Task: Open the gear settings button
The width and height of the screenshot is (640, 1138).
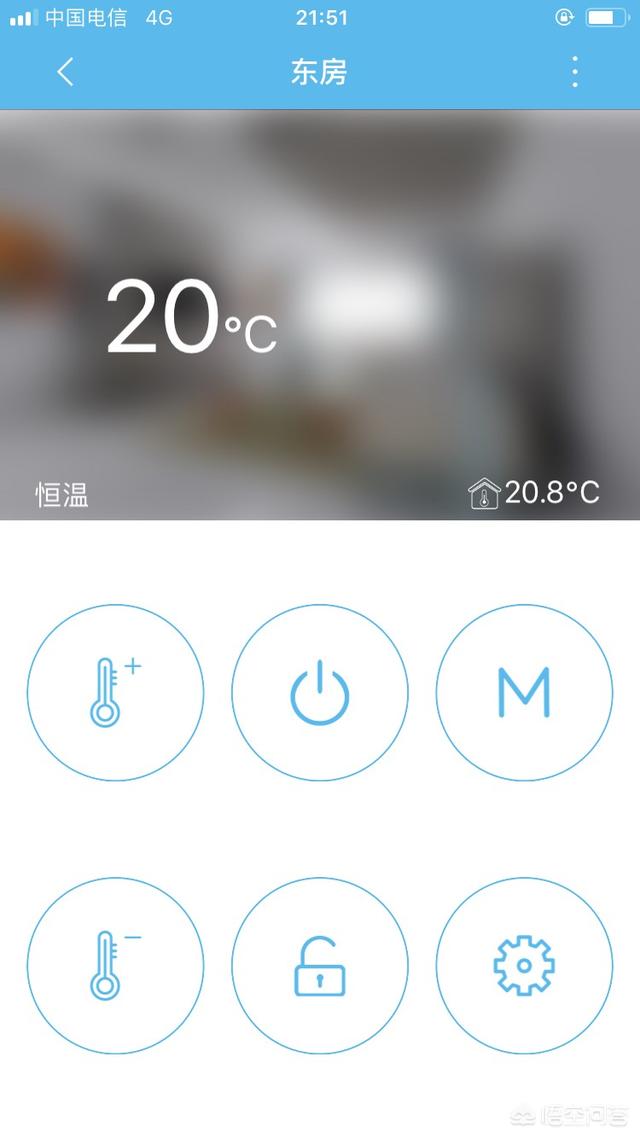Action: pos(524,965)
